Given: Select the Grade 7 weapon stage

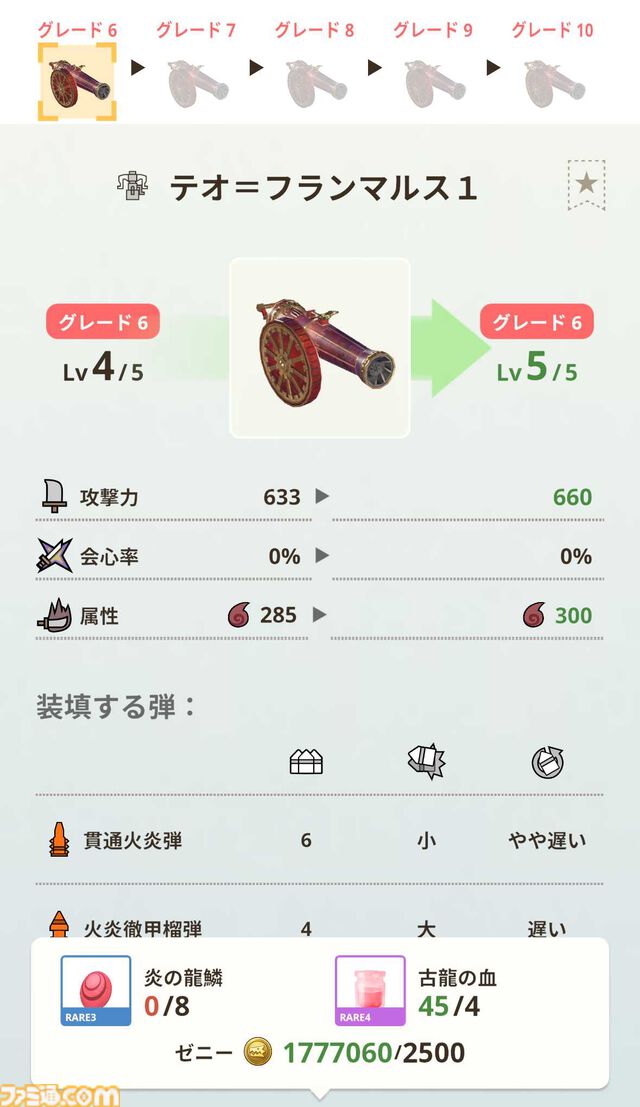Looking at the screenshot, I should [196, 80].
